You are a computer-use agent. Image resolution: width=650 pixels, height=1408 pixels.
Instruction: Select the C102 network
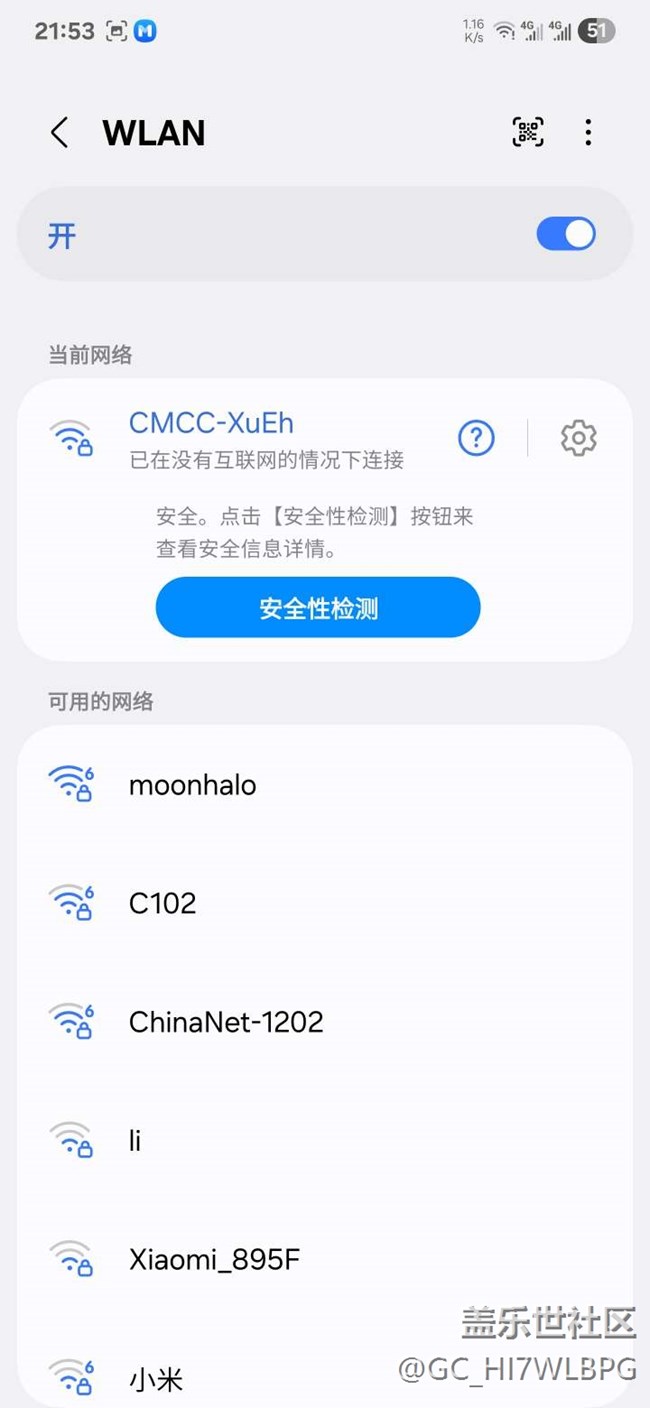[325, 903]
